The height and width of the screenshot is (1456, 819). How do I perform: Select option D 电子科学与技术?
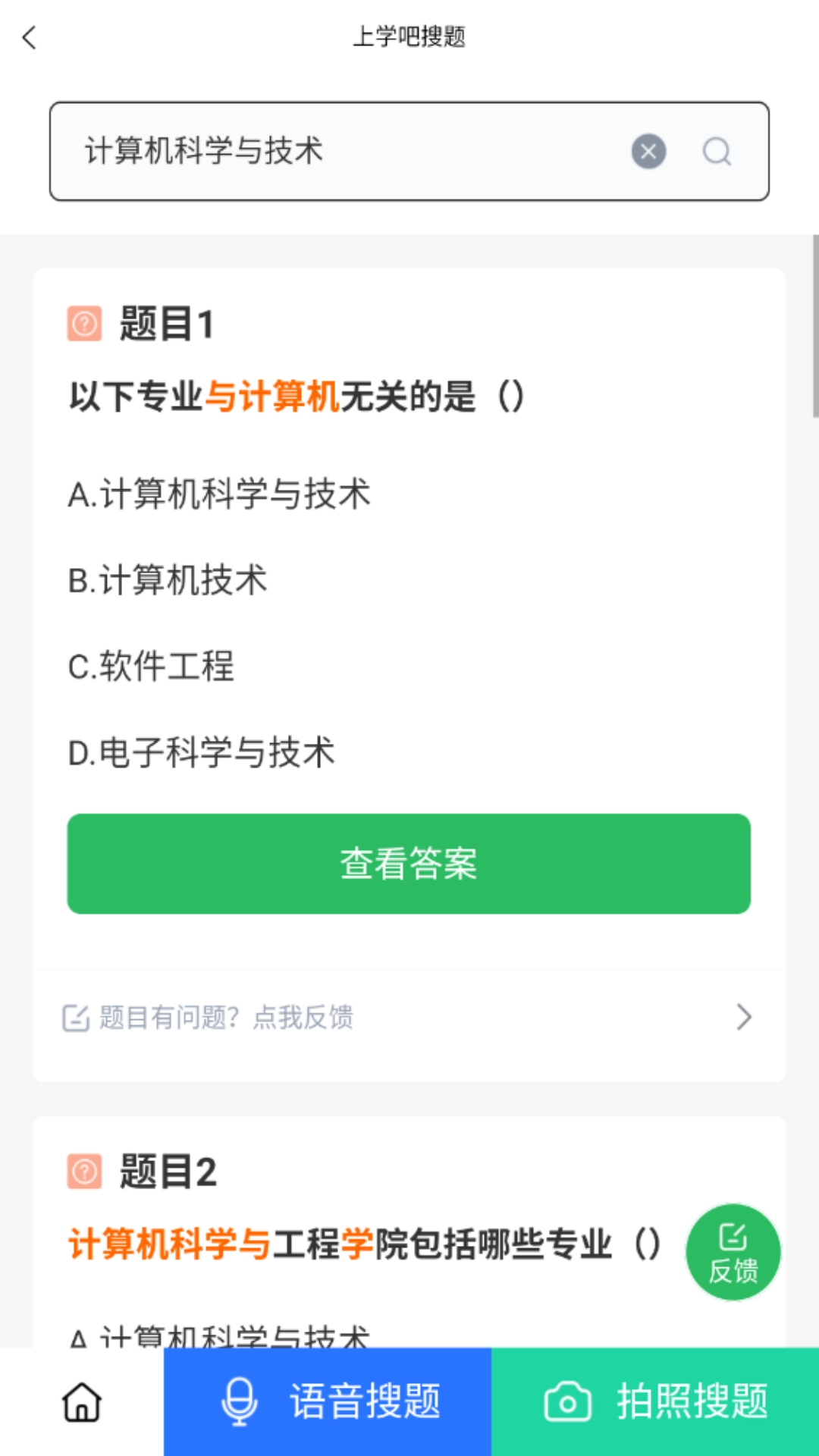click(202, 753)
